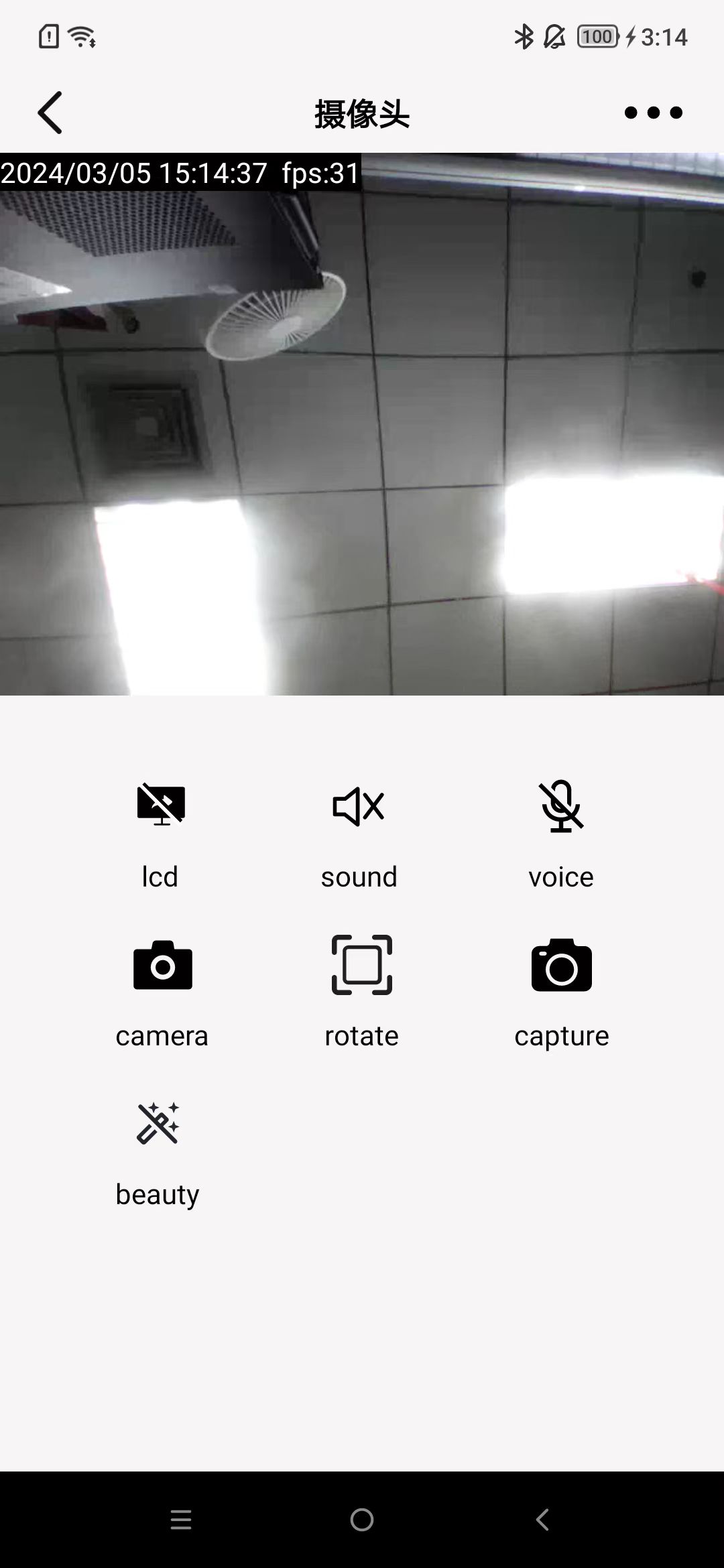Go back using the header arrow
The height and width of the screenshot is (1568, 724).
pyautogui.click(x=50, y=113)
